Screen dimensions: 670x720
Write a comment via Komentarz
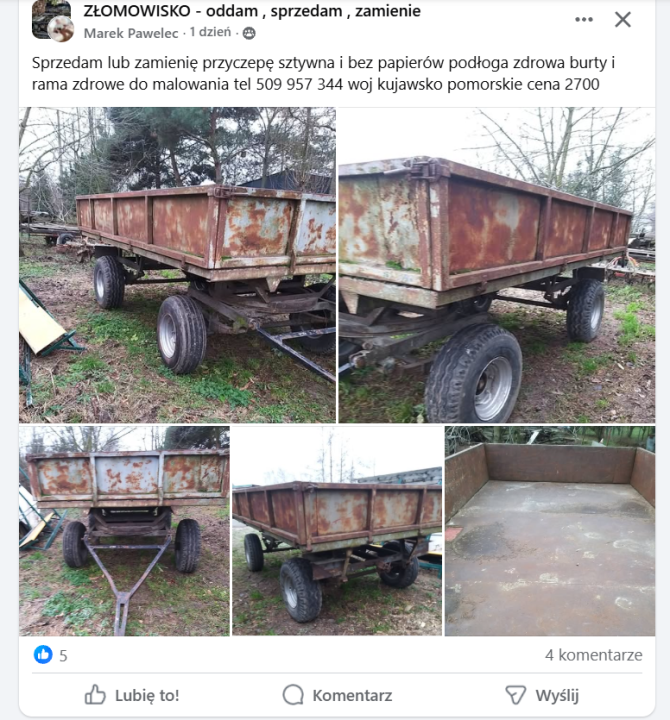coord(337,695)
